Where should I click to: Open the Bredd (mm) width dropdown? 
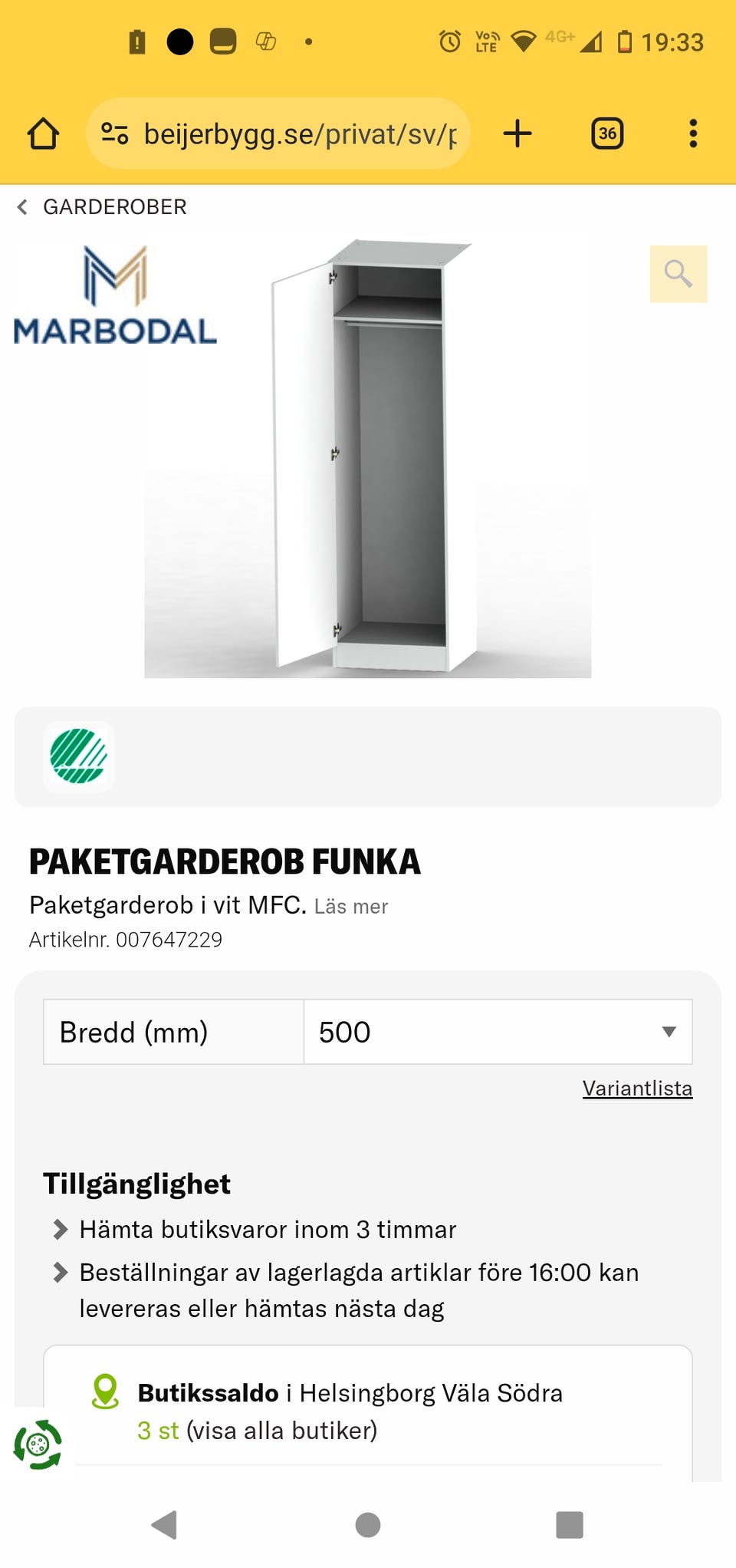[x=498, y=1033]
